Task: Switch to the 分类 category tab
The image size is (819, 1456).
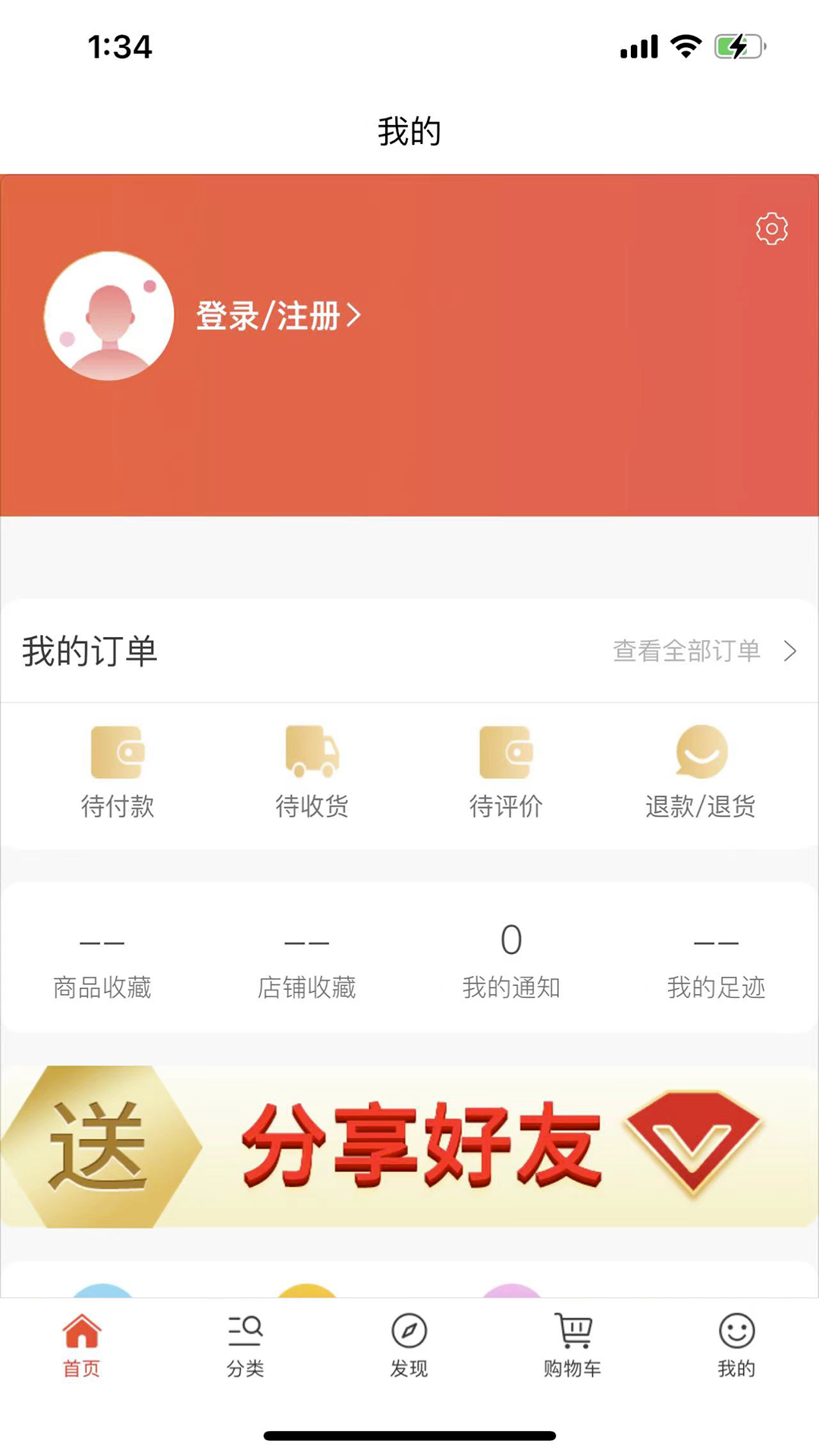Action: 245,1345
